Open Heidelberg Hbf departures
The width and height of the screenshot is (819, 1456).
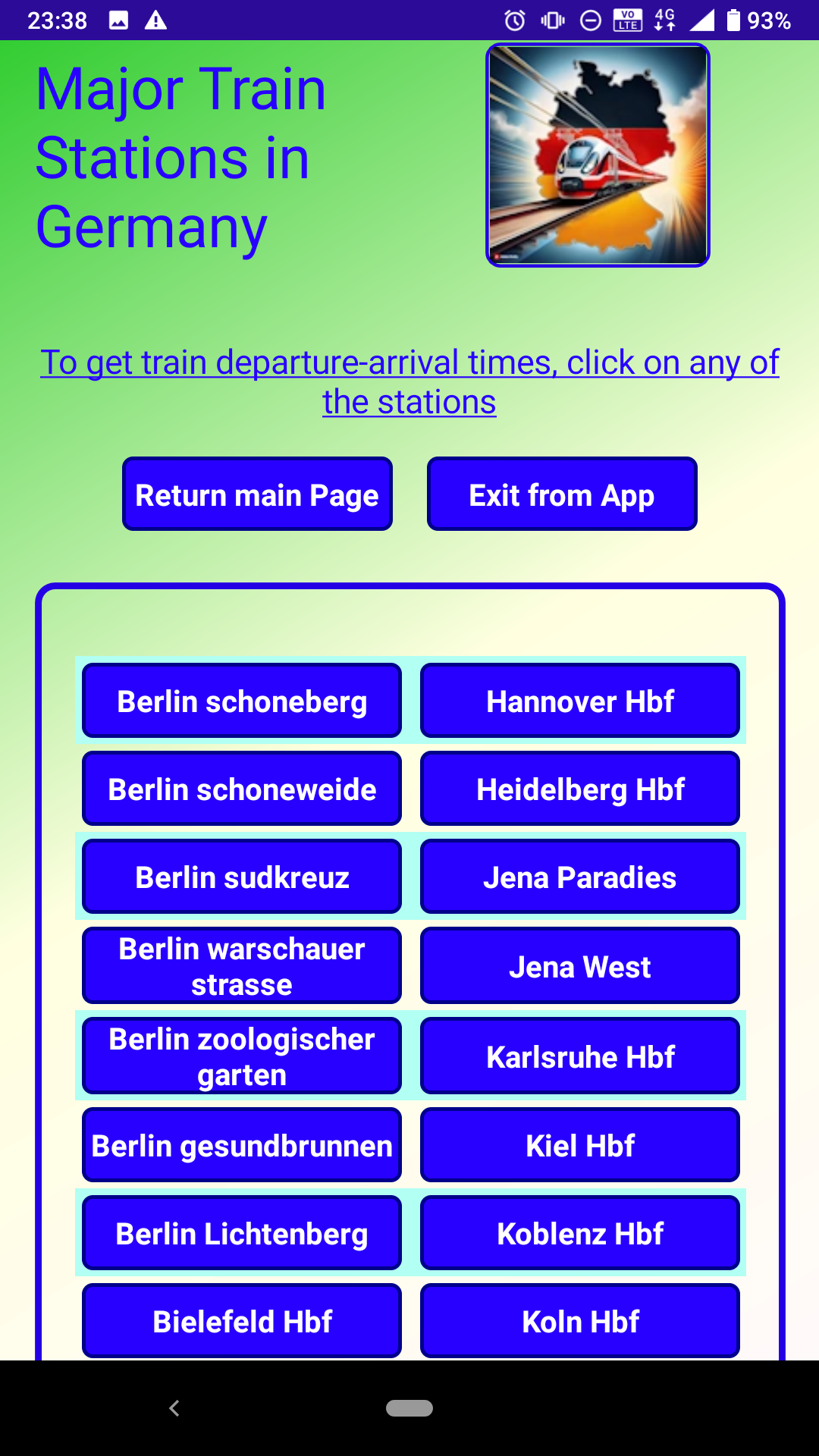pos(580,789)
